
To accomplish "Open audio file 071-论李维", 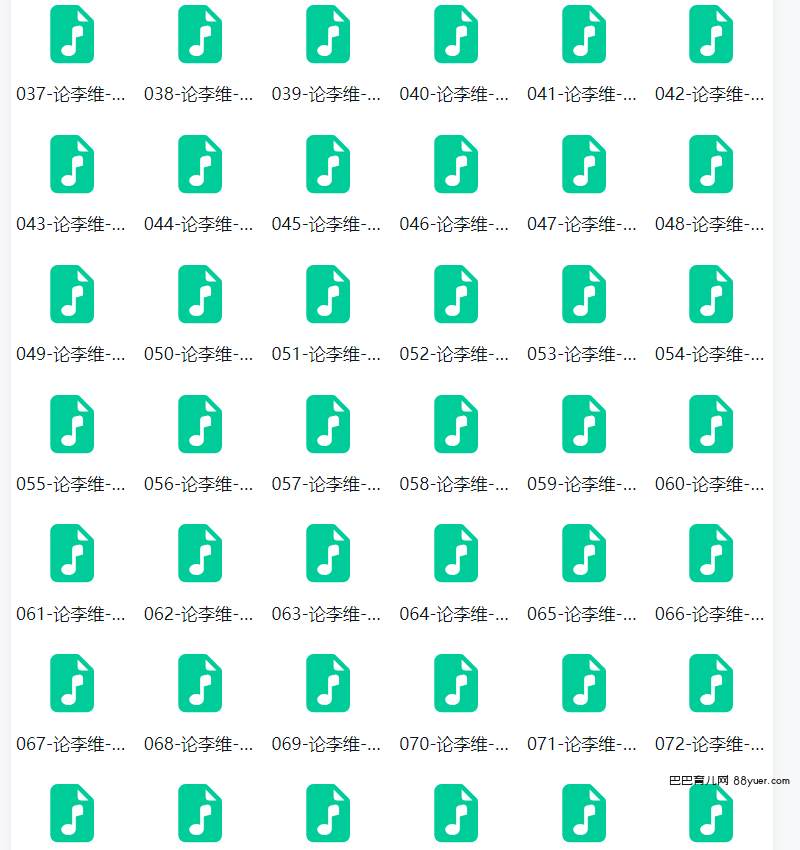I will click(x=583, y=684).
